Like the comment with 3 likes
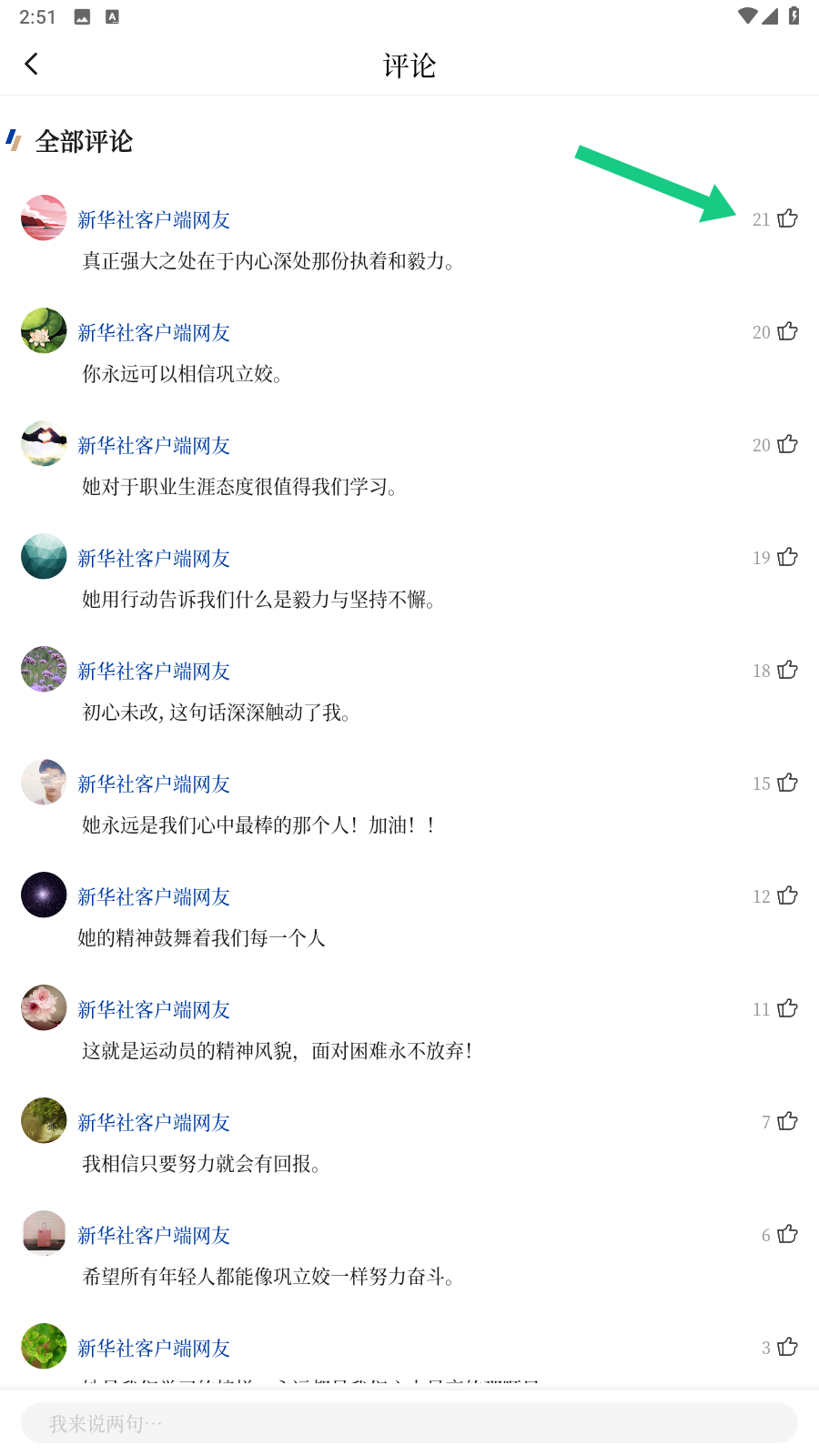The height and width of the screenshot is (1456, 819). coord(787,1347)
